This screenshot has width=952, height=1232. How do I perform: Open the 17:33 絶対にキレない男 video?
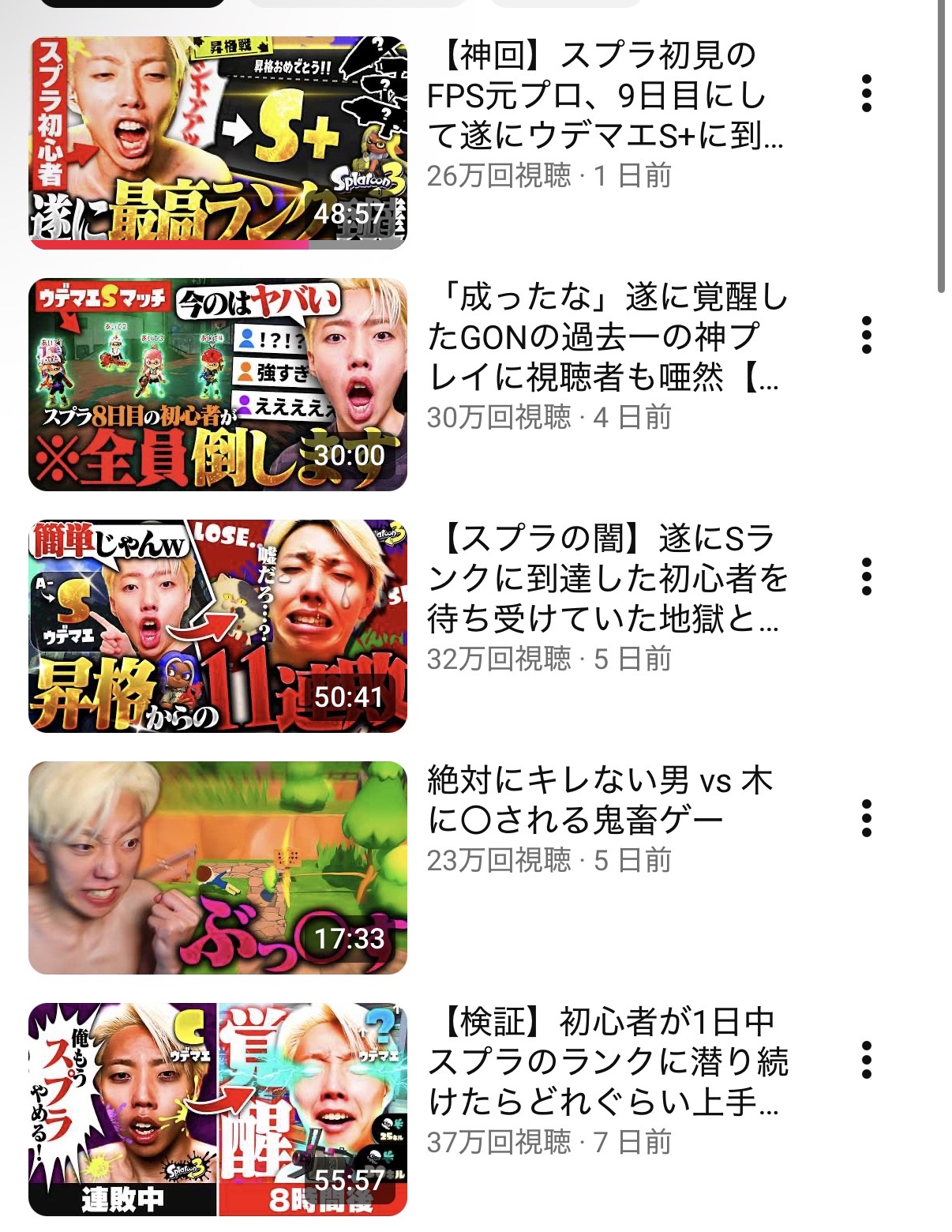(218, 868)
